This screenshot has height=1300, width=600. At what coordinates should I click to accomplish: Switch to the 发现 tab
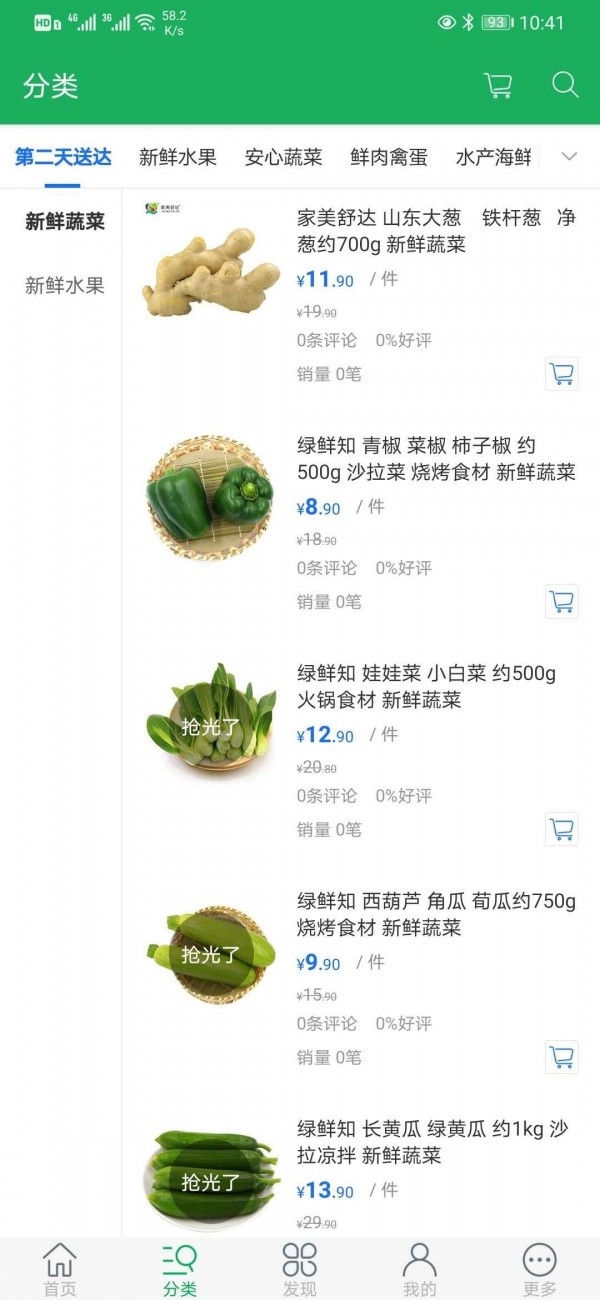[x=300, y=1269]
